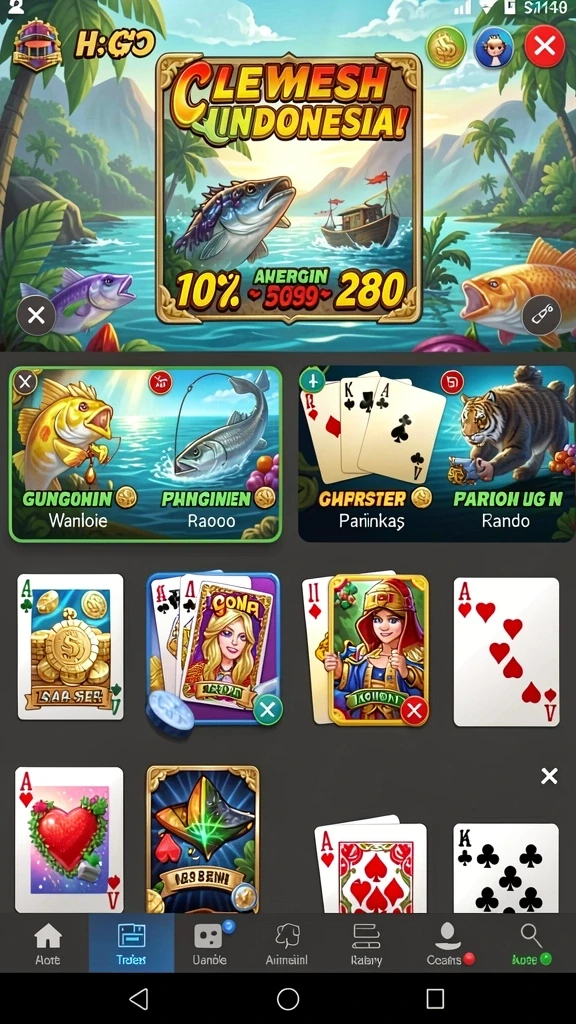Tap the edit pencil icon on the banner
The height and width of the screenshot is (1024, 576).
click(x=542, y=315)
